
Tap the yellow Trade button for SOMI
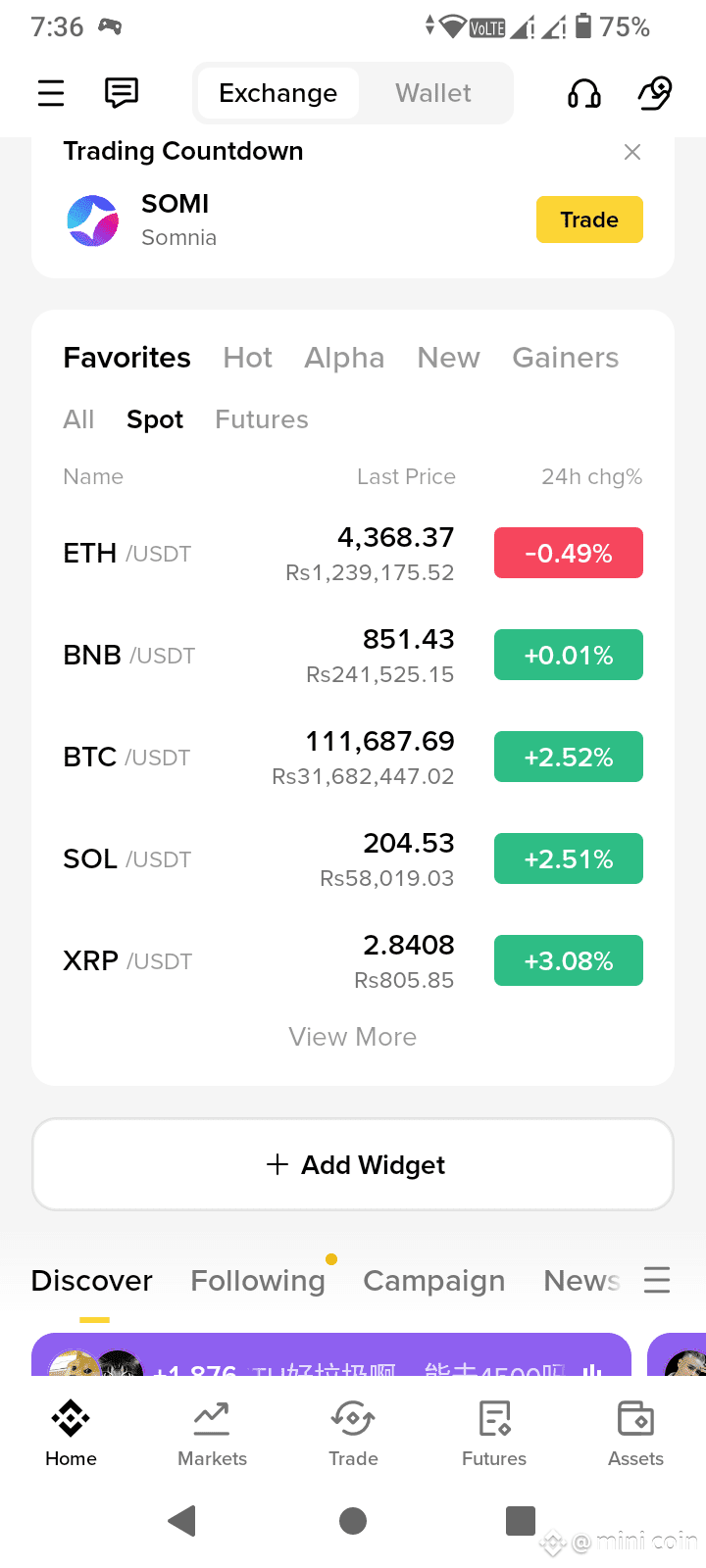click(x=589, y=220)
